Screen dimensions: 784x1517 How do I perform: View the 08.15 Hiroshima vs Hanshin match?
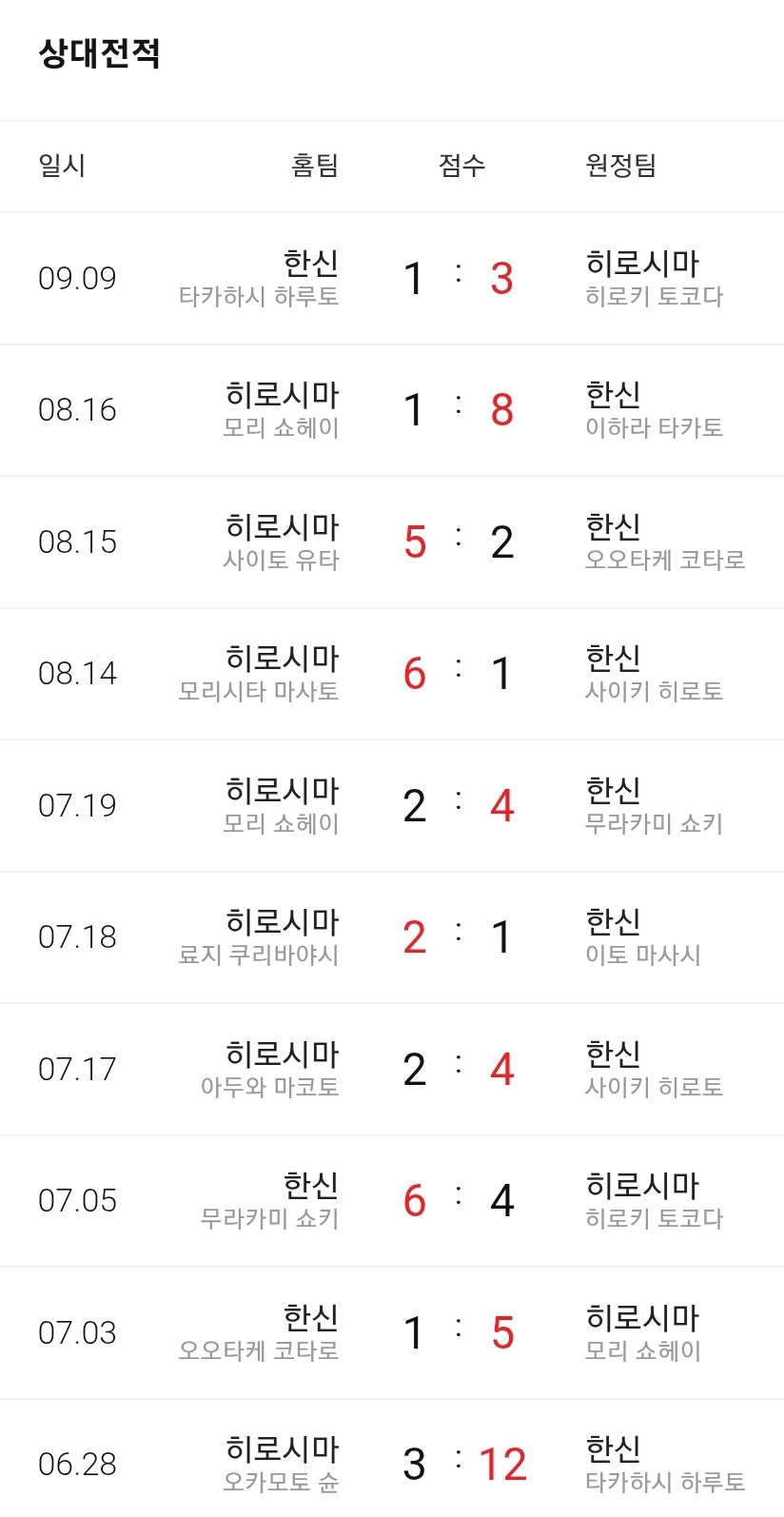pos(392,542)
